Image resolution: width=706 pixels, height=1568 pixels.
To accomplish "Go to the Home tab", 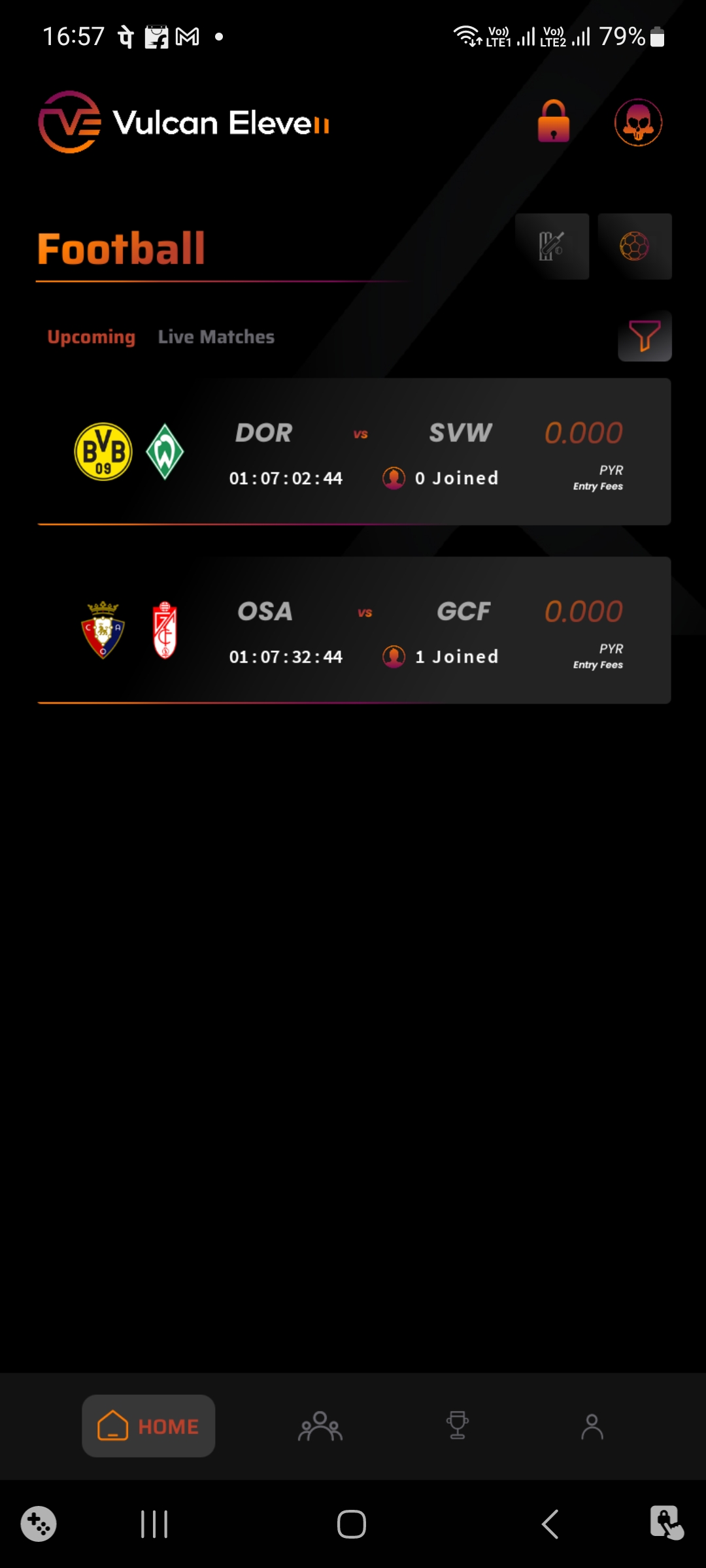I will point(148,1426).
